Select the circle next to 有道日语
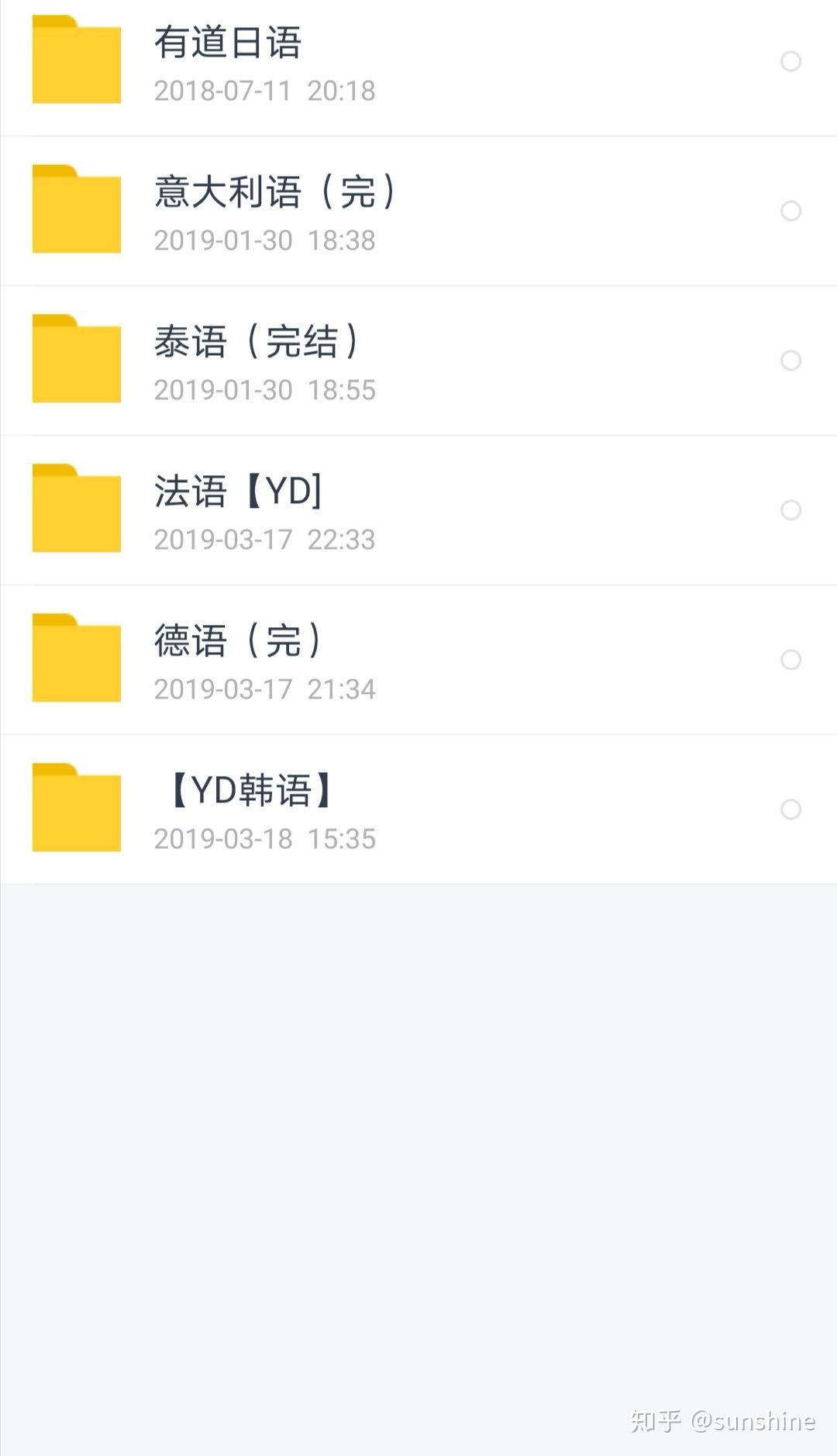Viewport: 837px width, 1456px height. (790, 61)
